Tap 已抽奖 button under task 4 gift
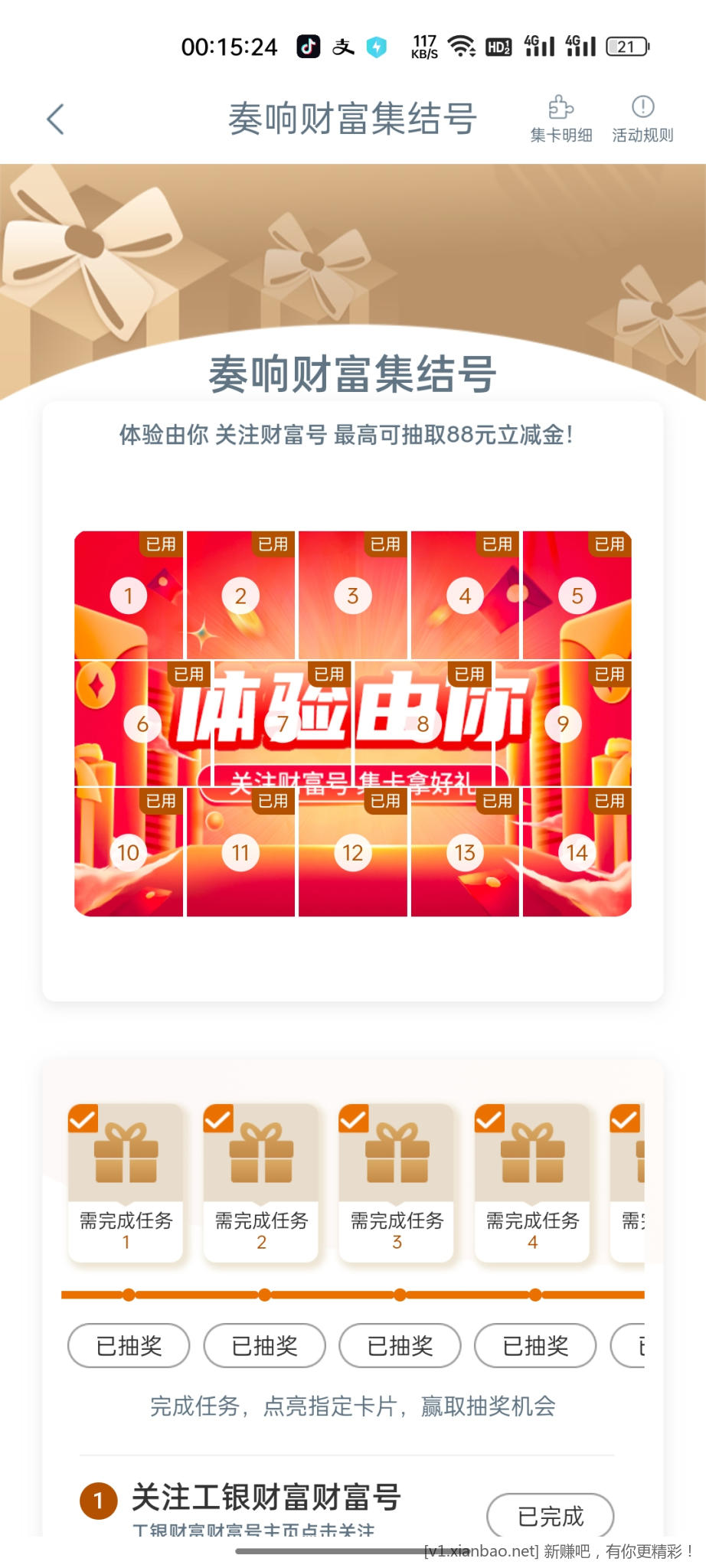 tap(535, 1345)
